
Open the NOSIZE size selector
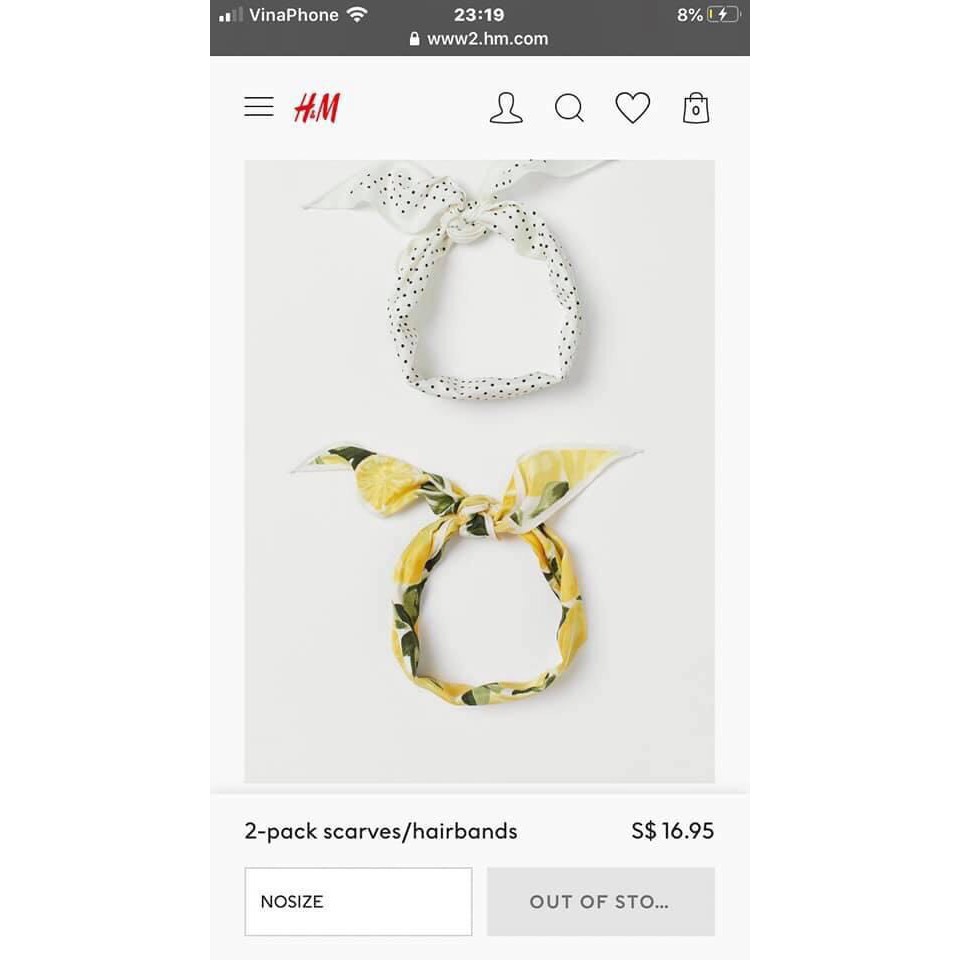(x=358, y=901)
